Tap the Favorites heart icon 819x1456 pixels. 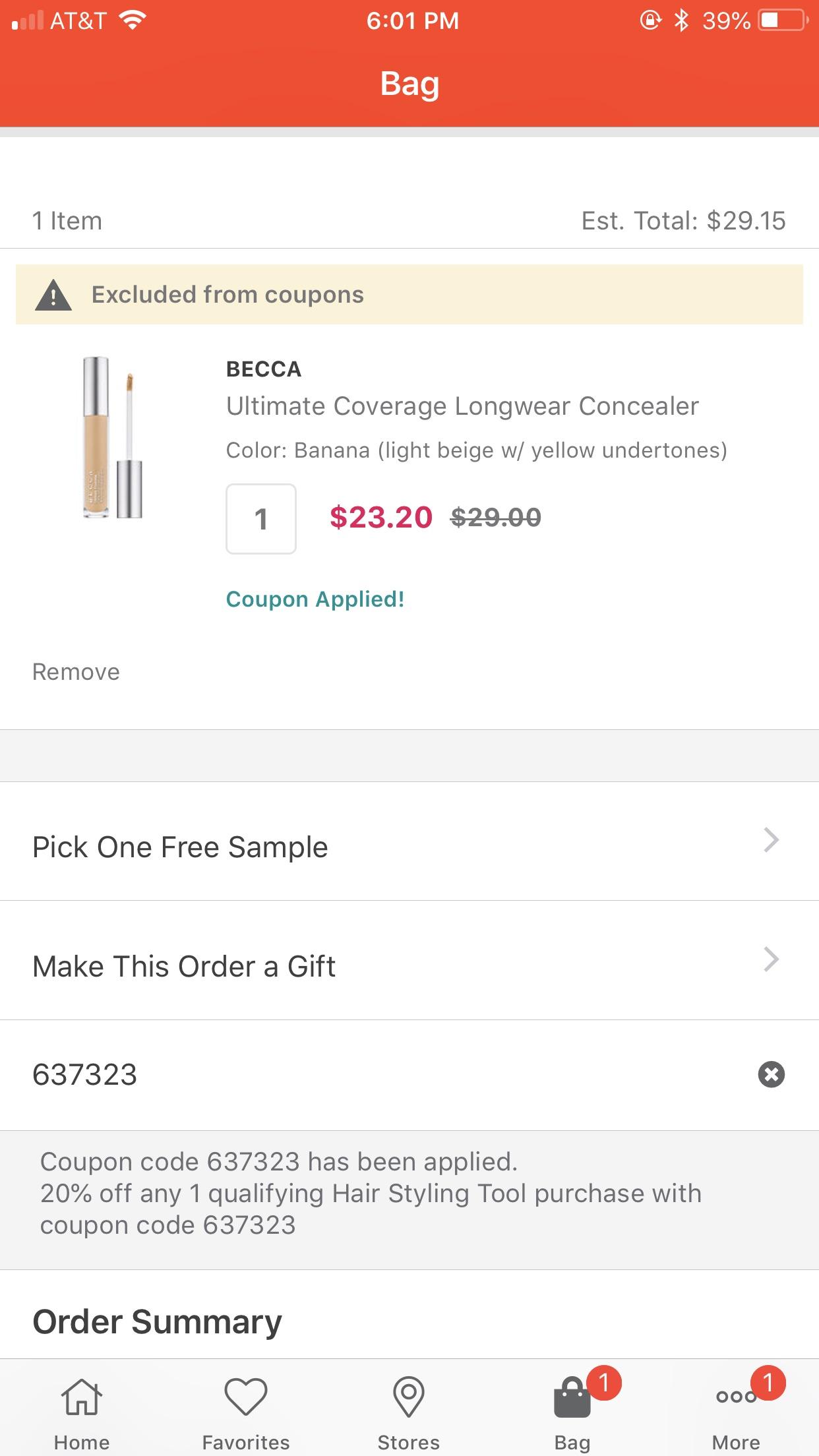(x=245, y=1397)
